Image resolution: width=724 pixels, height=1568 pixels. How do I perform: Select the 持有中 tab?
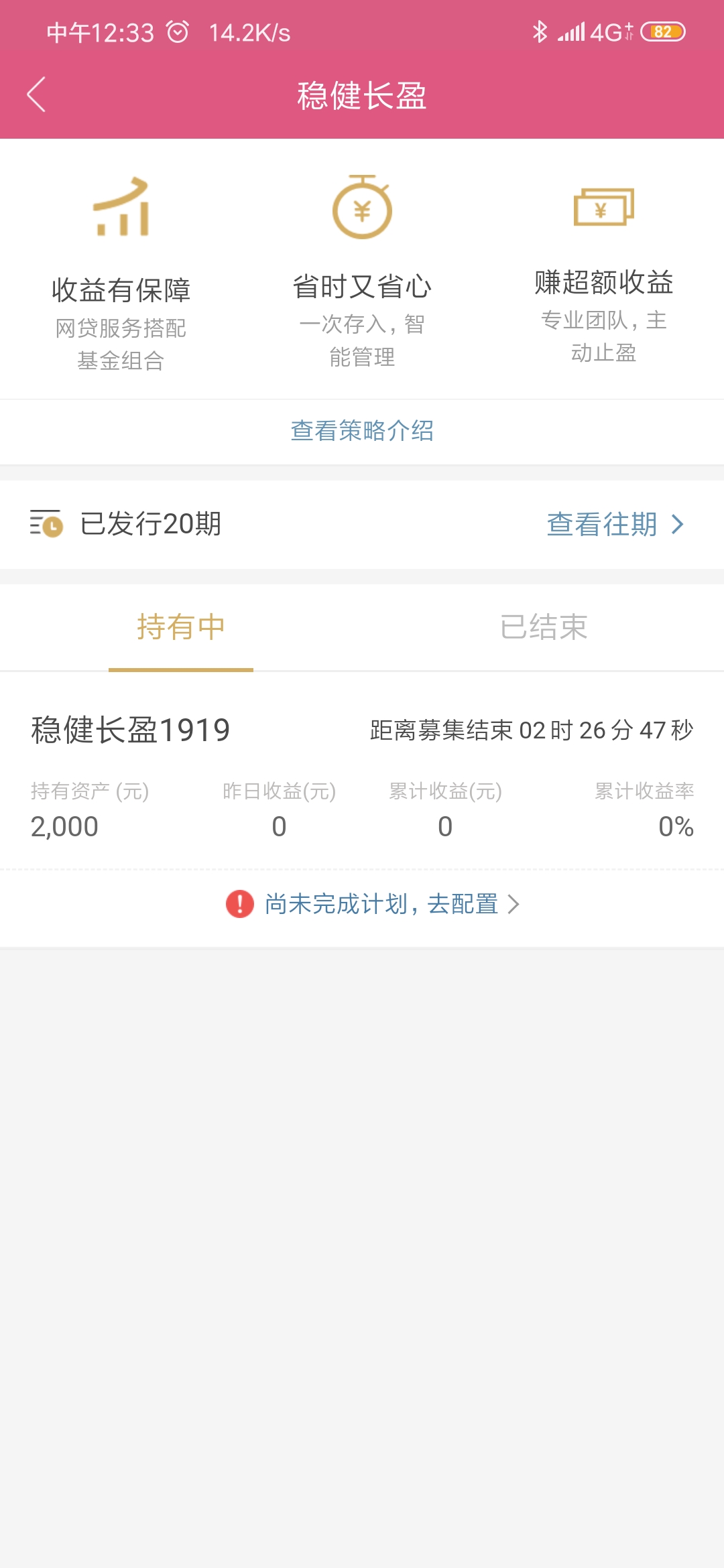coord(181,628)
